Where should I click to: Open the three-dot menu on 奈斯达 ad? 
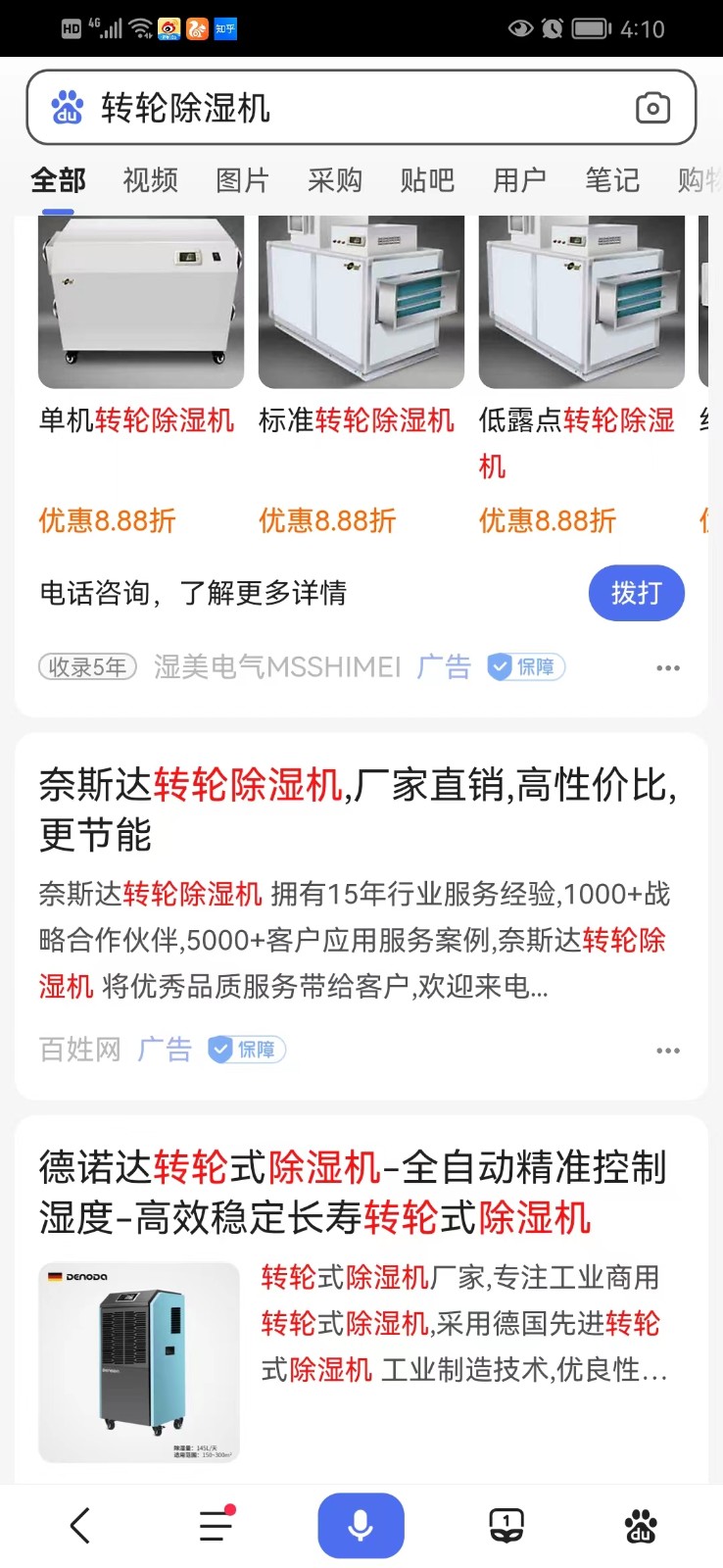click(668, 1049)
